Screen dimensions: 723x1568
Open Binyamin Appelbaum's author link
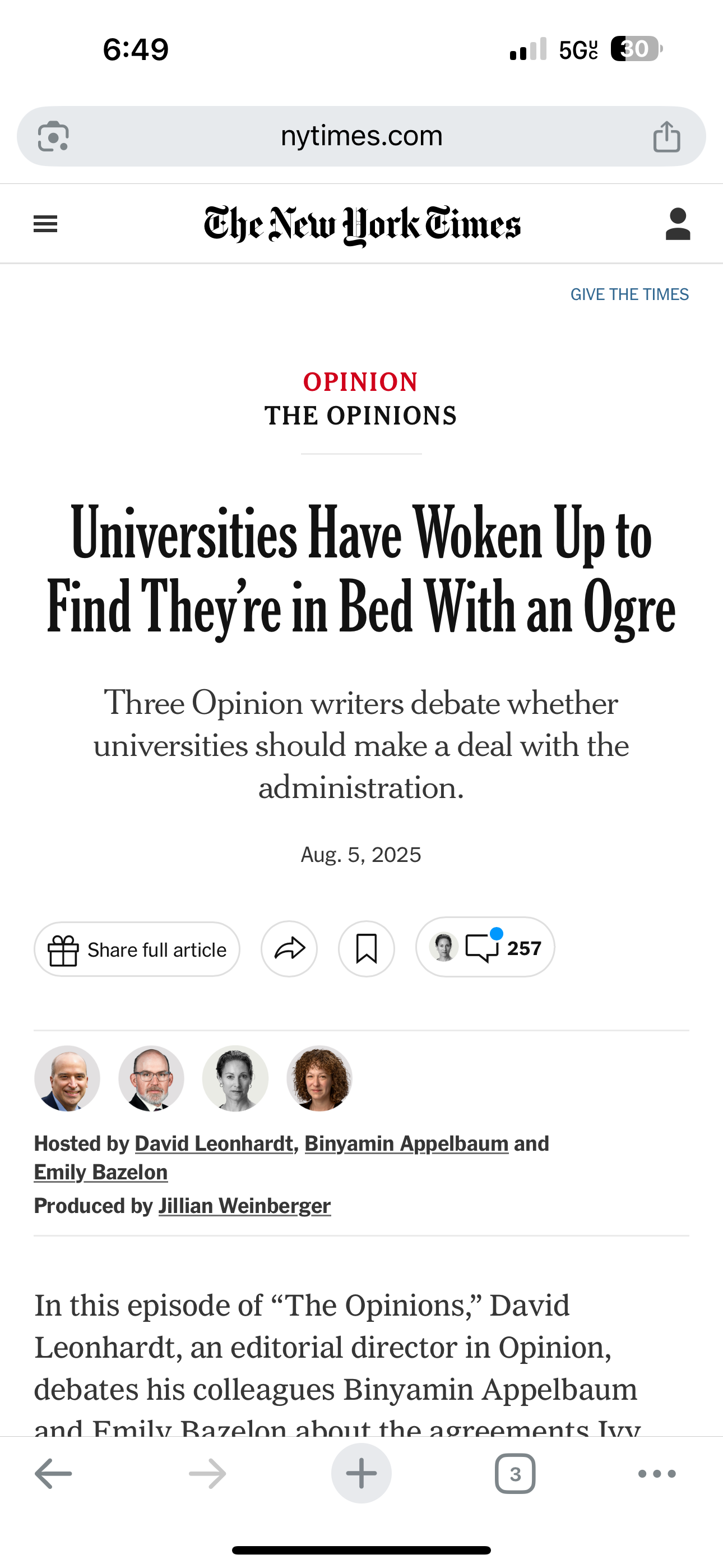[406, 1143]
